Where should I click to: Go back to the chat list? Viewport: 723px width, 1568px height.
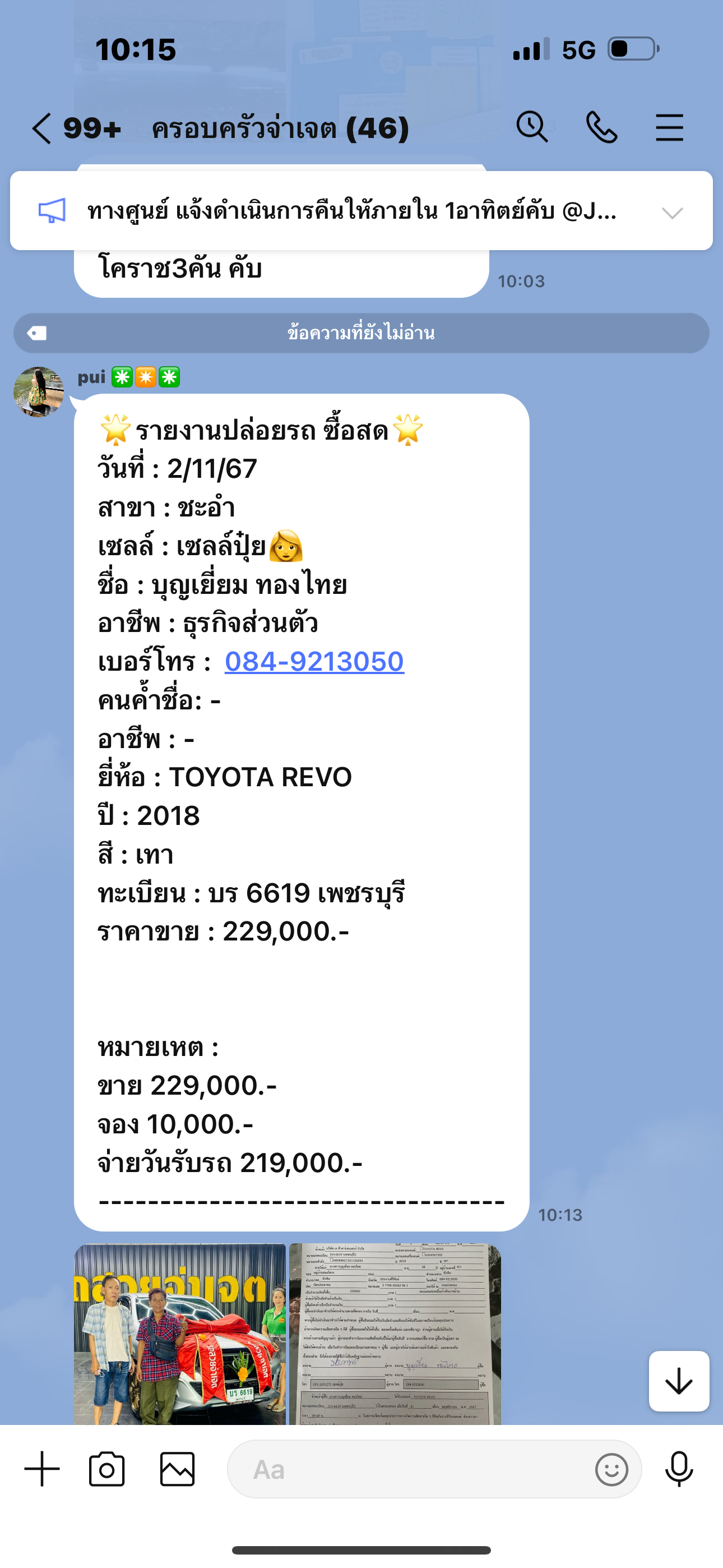click(x=41, y=128)
